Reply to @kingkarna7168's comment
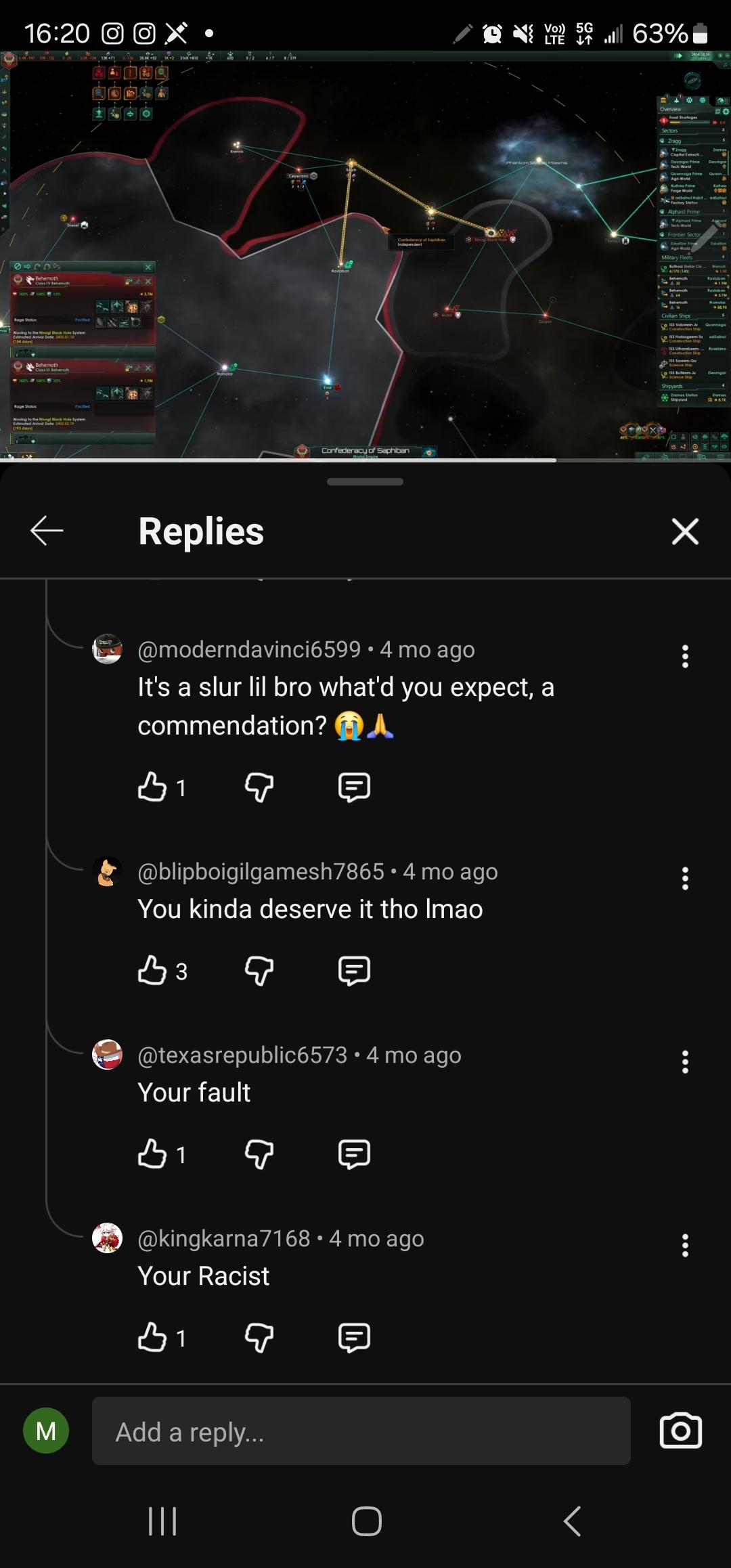 pos(354,1338)
